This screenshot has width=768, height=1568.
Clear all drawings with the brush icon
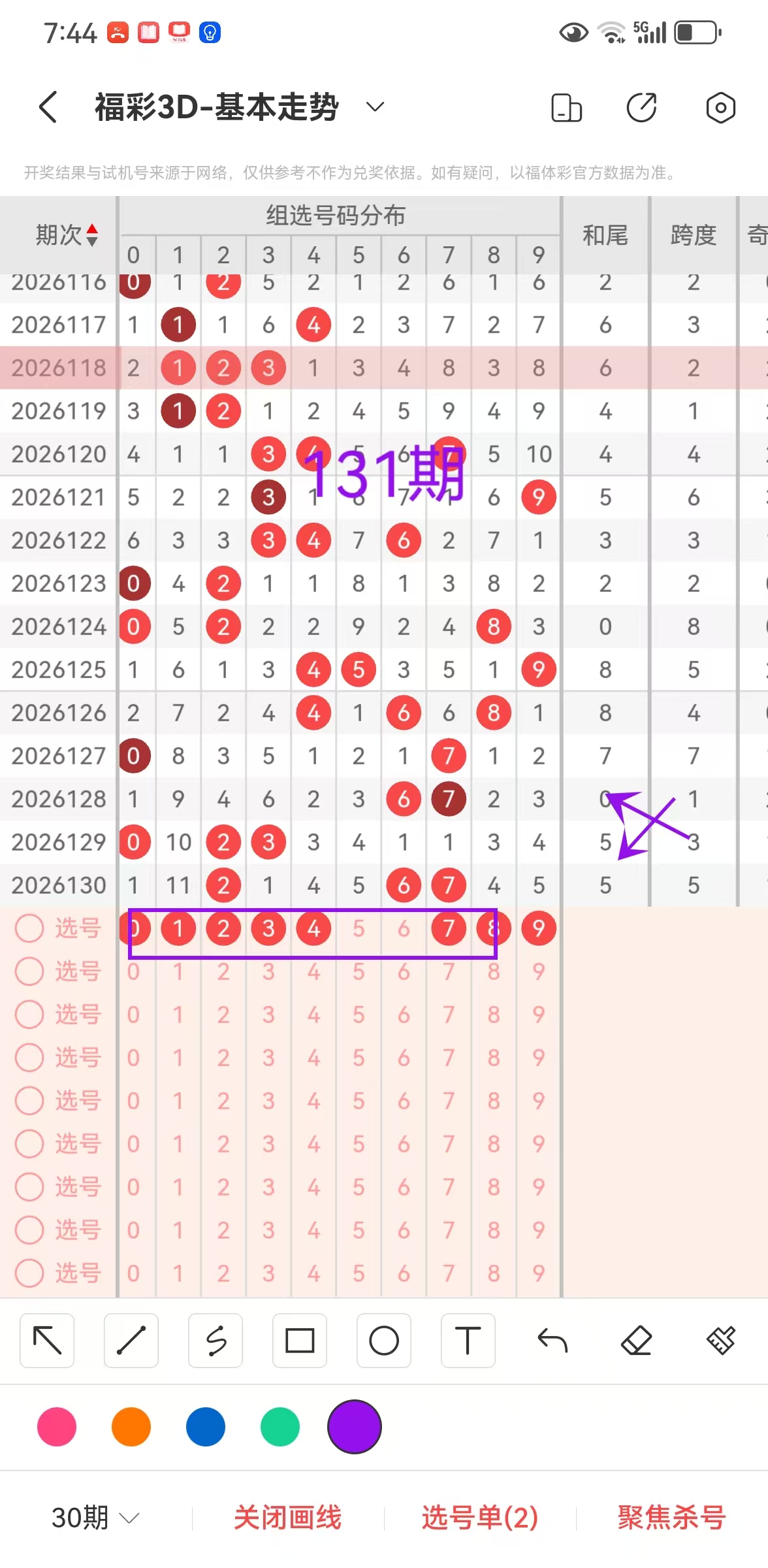pos(721,1341)
